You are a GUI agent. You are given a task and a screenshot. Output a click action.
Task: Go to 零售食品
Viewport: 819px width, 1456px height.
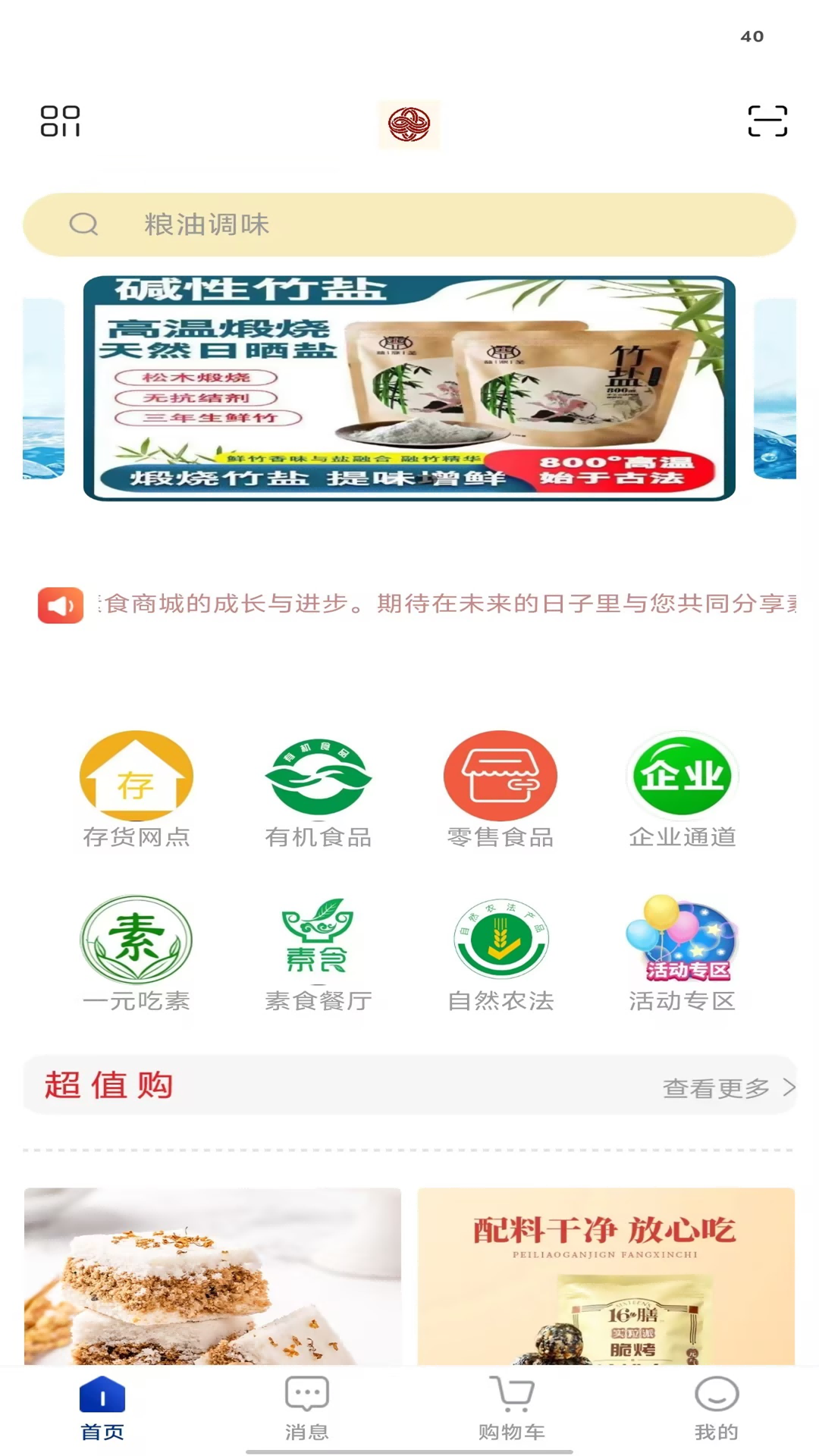point(500,789)
